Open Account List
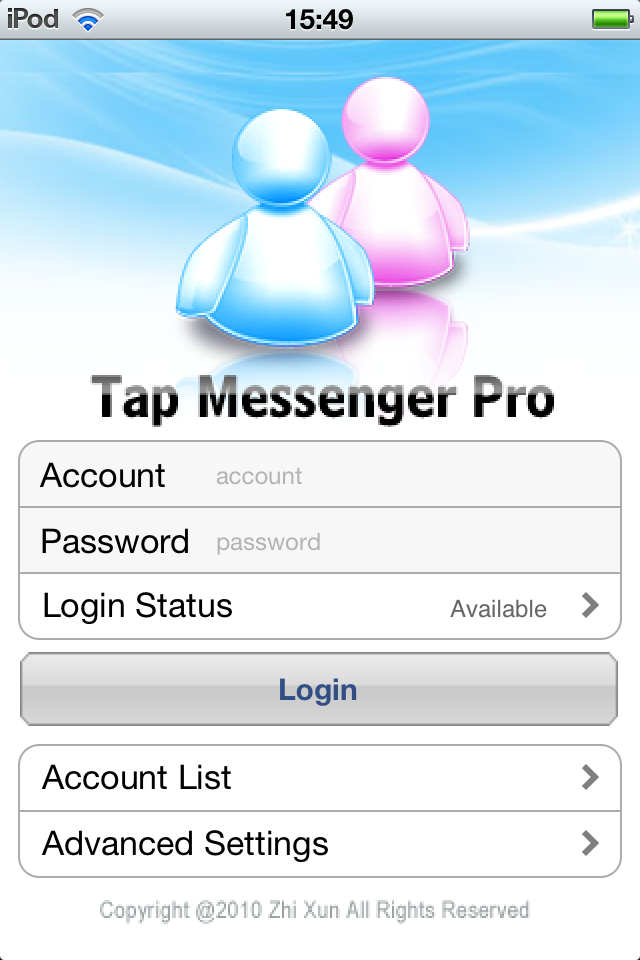This screenshot has width=640, height=960. pyautogui.click(x=320, y=778)
